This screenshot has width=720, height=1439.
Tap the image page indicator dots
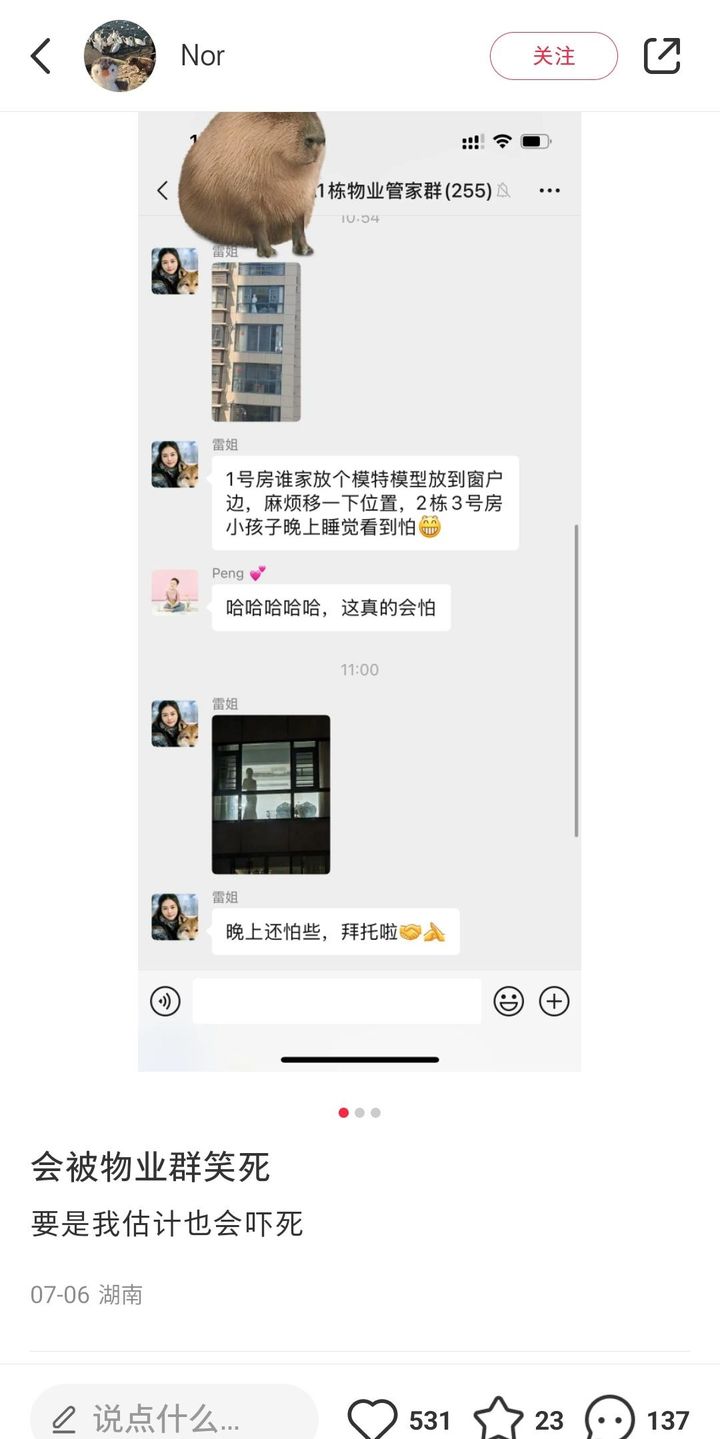(360, 1112)
